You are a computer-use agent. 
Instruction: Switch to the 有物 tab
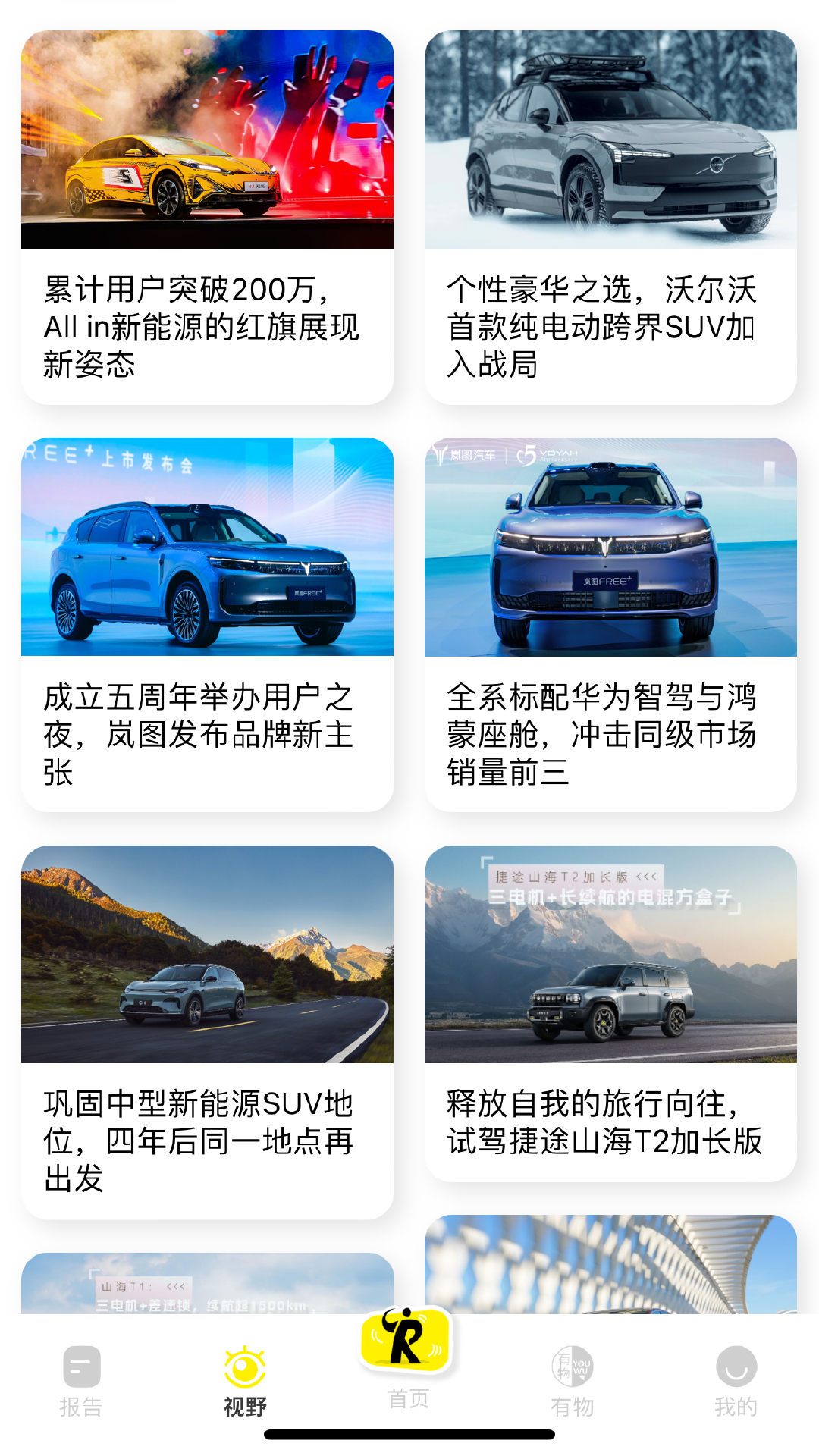point(573,1382)
